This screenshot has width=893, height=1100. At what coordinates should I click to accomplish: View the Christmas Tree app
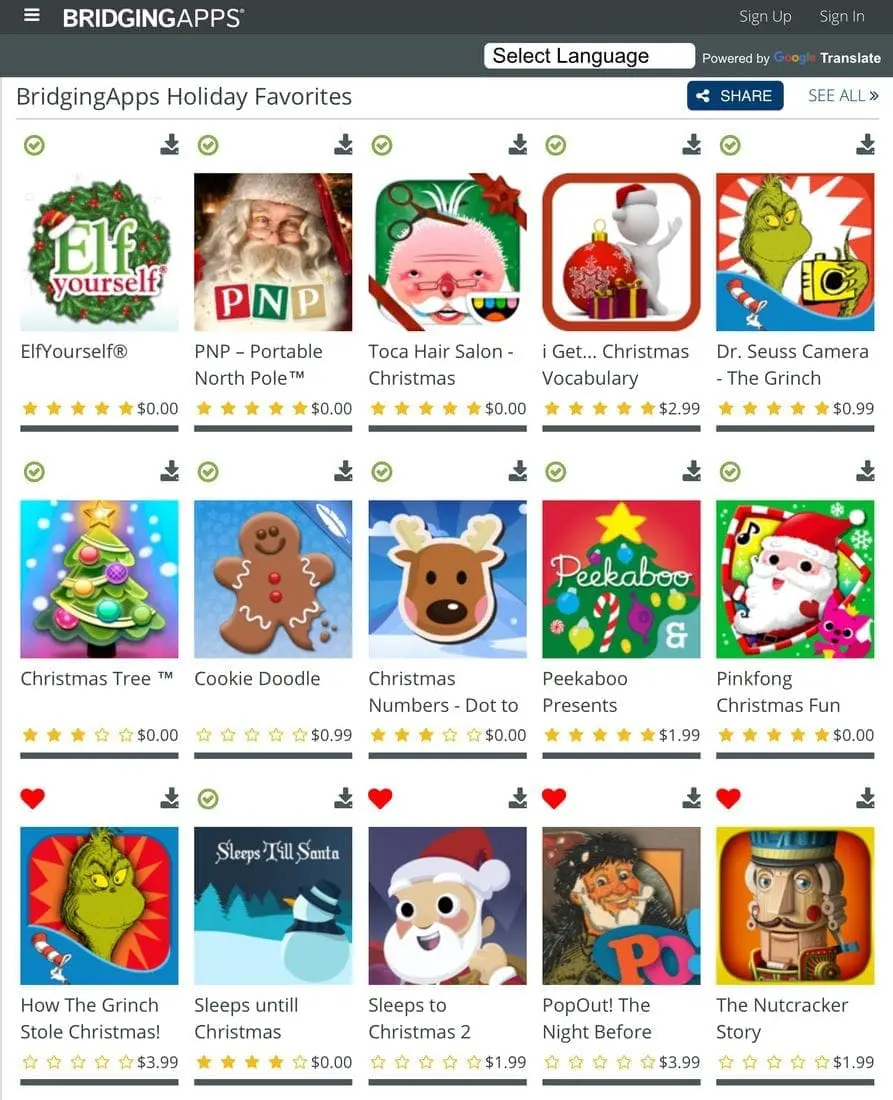(x=99, y=579)
